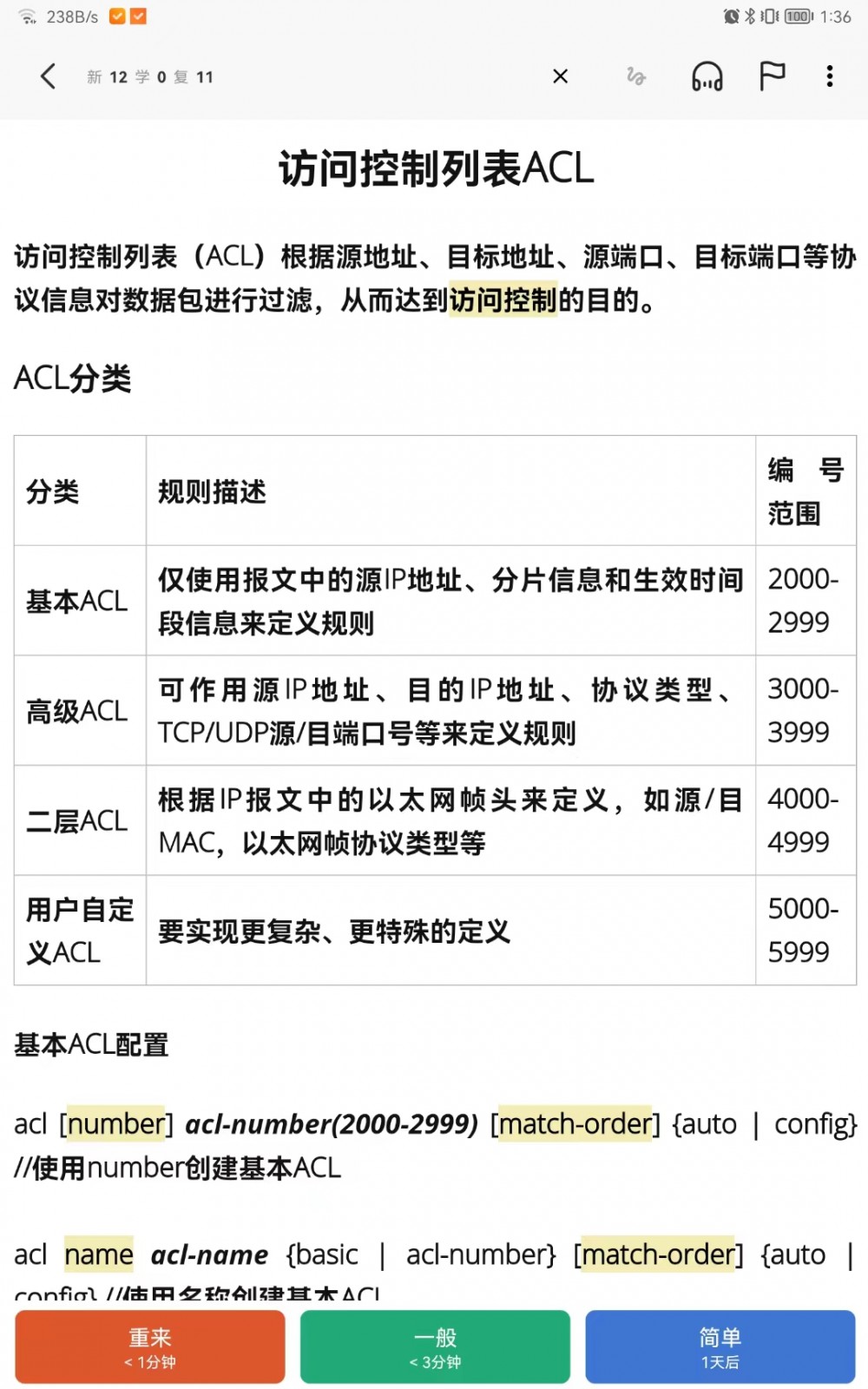
Task: Go back with the top-left arrow
Action: pyautogui.click(x=49, y=76)
